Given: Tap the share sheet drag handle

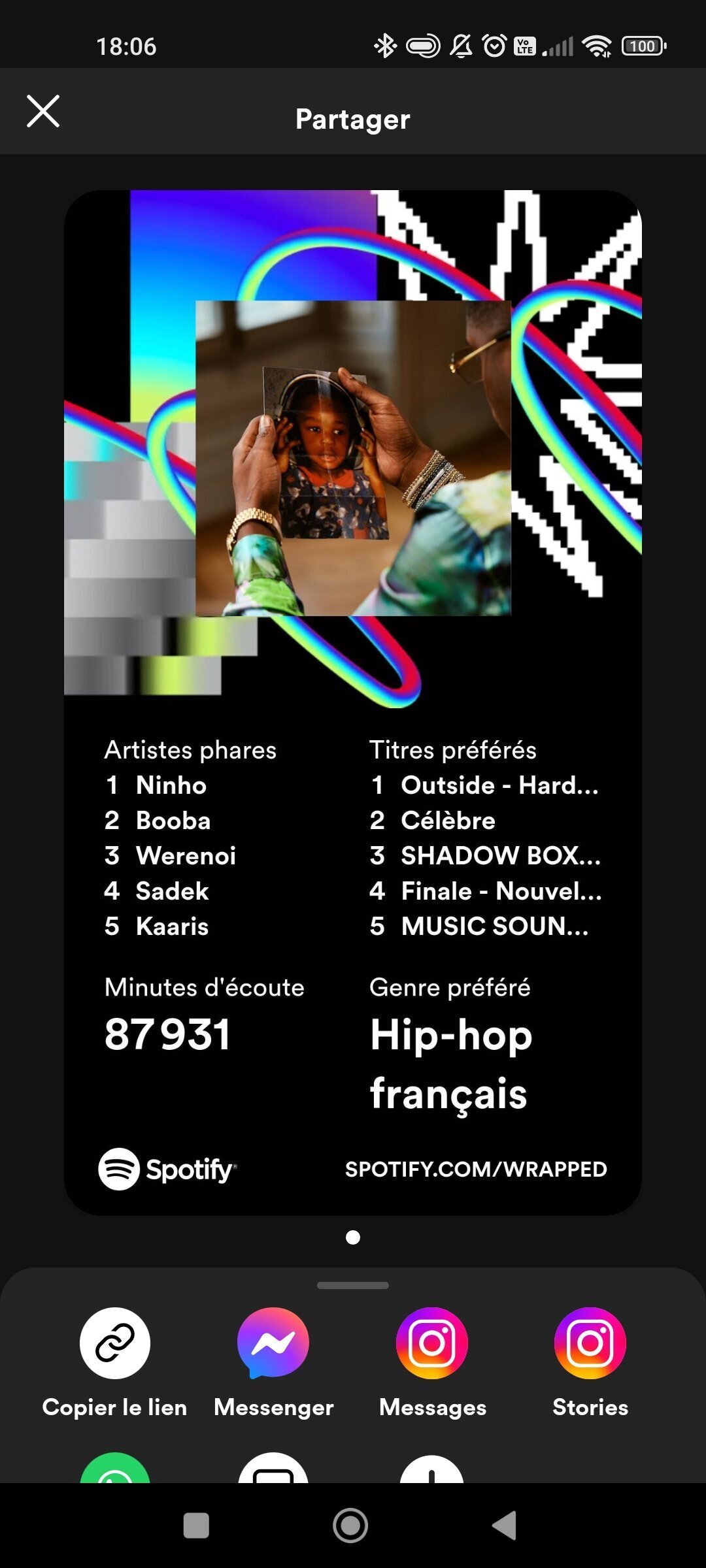Looking at the screenshot, I should pos(353,1285).
